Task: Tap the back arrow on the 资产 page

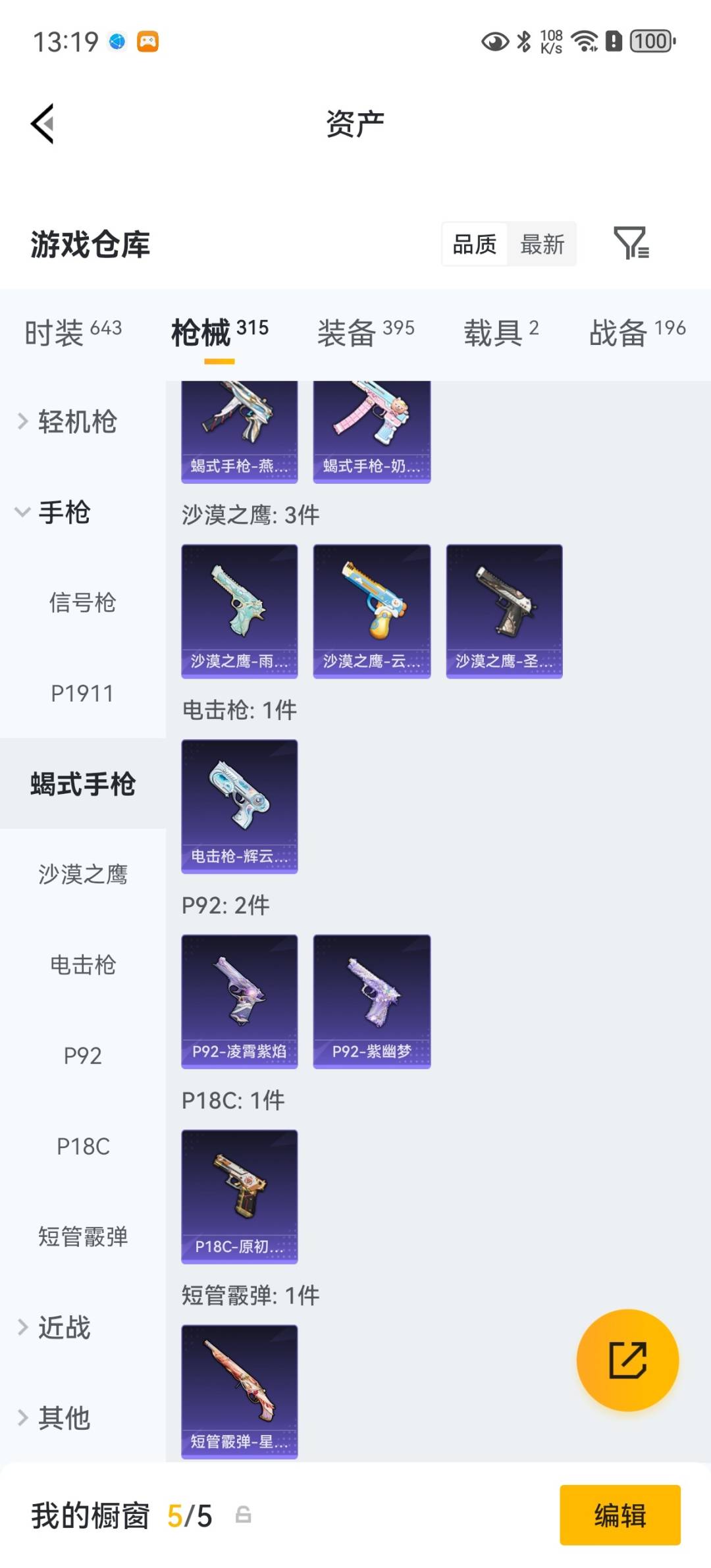Action: 42,124
